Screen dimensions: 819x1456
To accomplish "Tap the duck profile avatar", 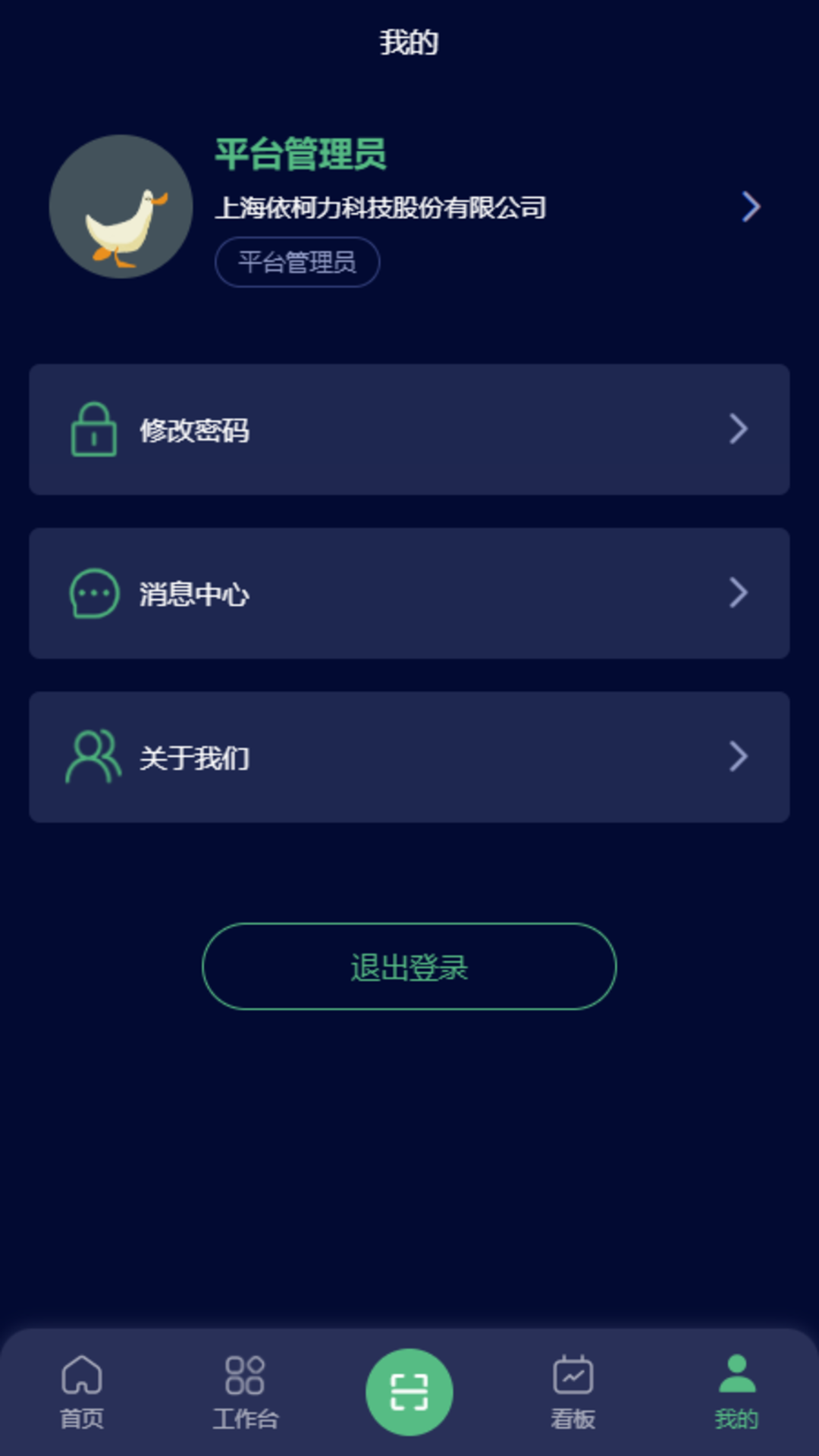I will 121,206.
